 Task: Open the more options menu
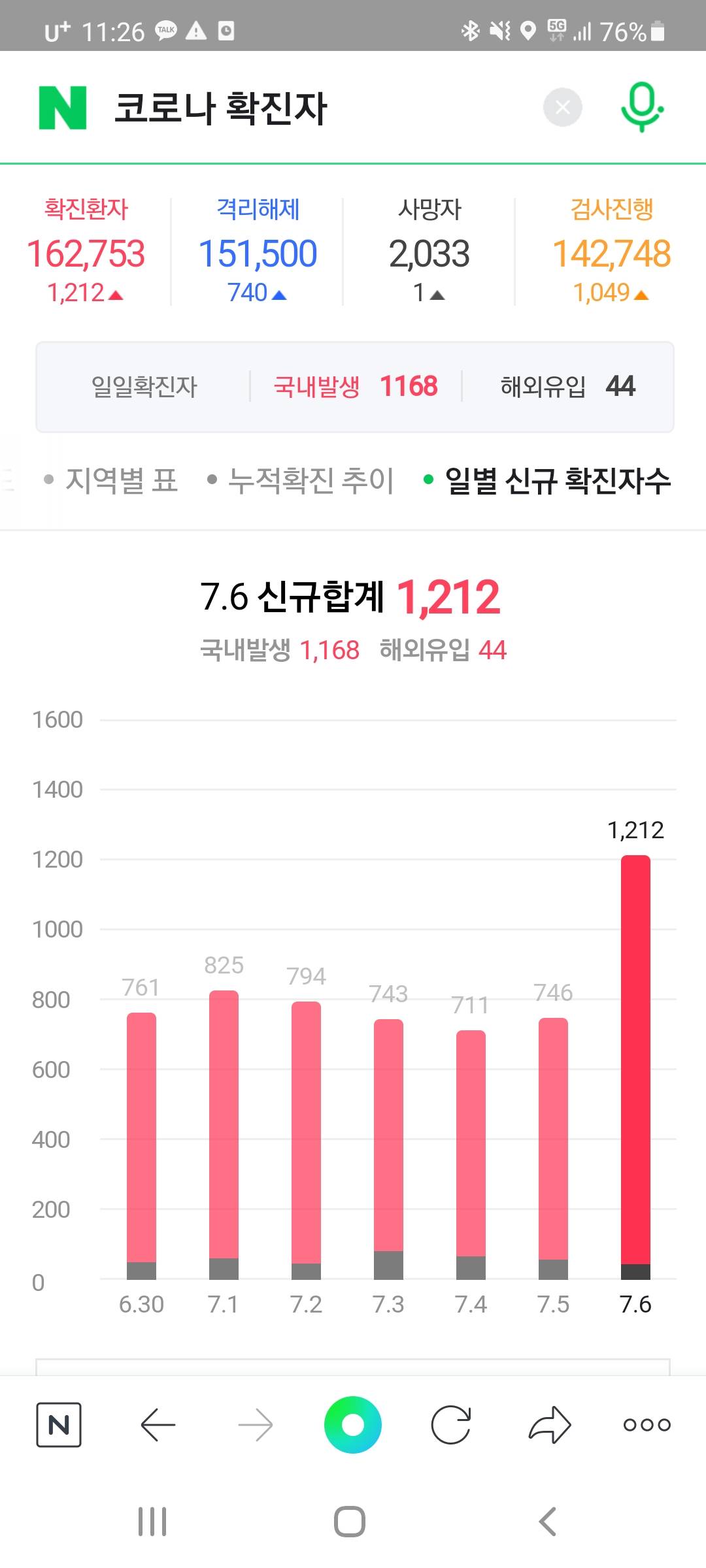click(x=647, y=1424)
